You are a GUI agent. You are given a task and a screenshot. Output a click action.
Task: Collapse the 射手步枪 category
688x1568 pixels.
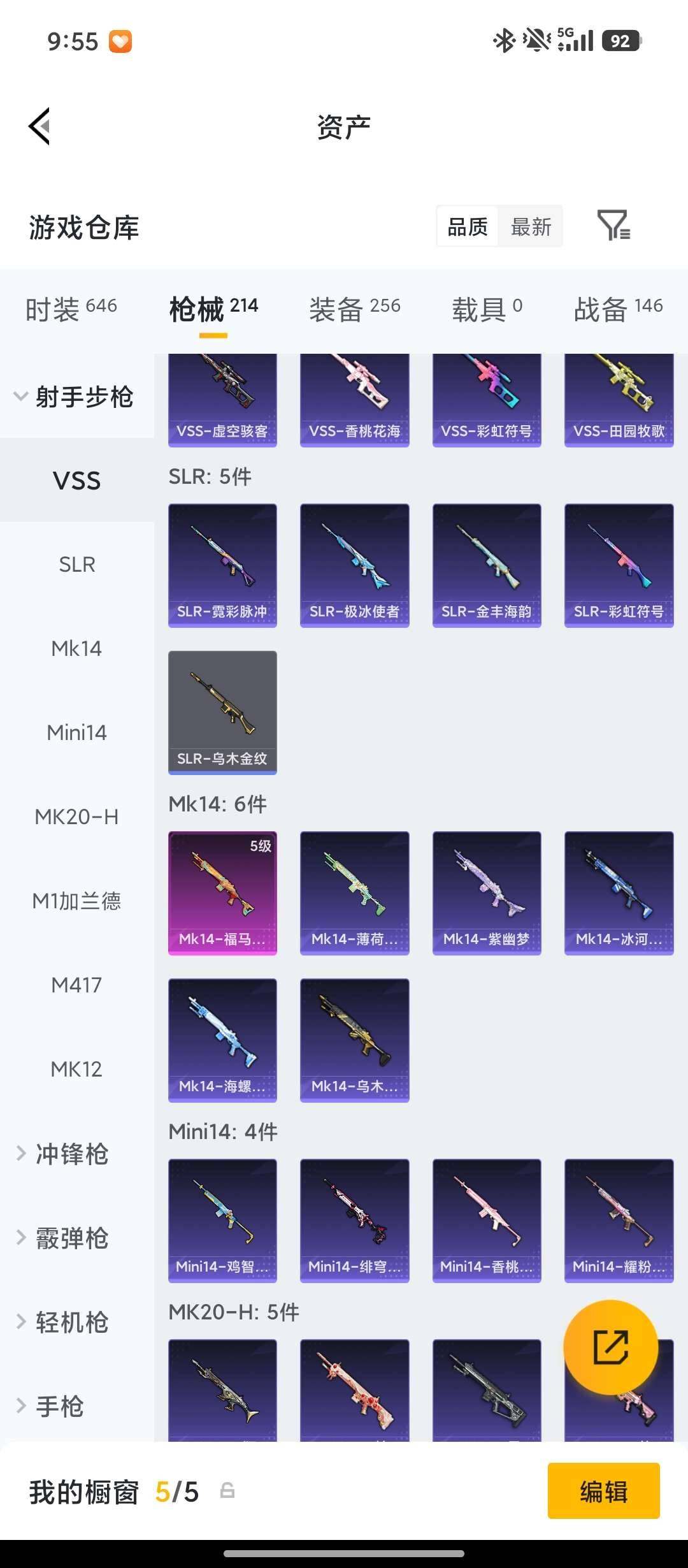pyautogui.click(x=75, y=396)
